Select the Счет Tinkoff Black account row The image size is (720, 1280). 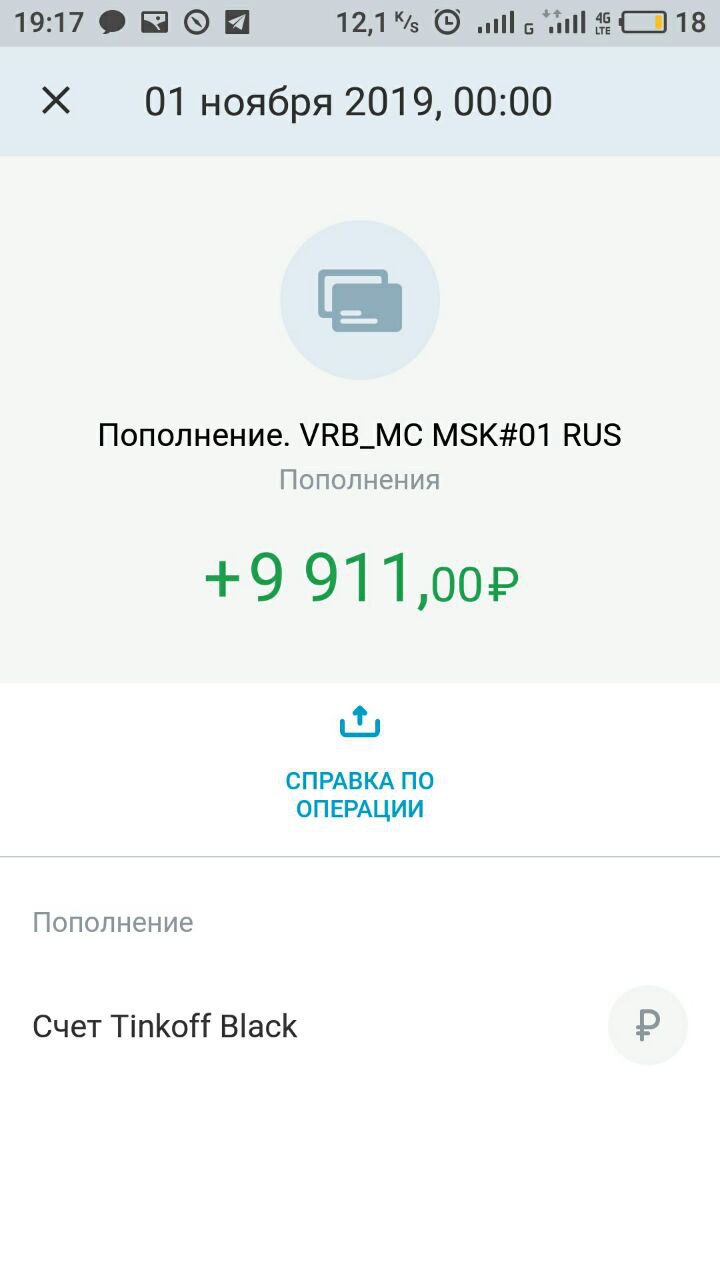pyautogui.click(x=165, y=1024)
